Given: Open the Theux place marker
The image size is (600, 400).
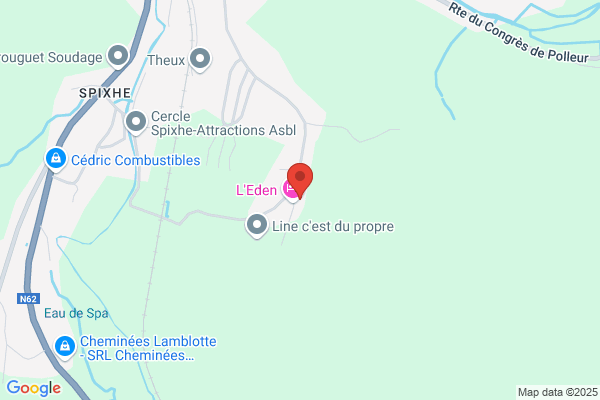Looking at the screenshot, I should [x=200, y=59].
